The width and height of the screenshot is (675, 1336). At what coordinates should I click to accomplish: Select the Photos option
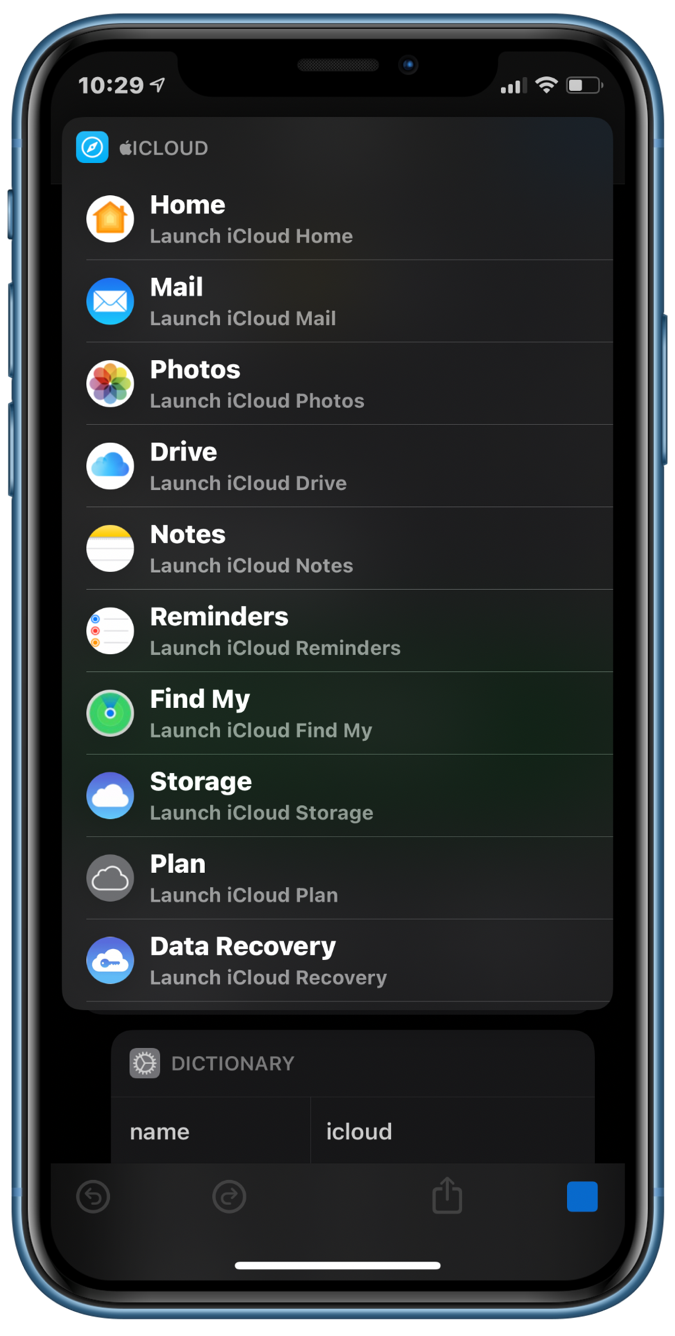(x=338, y=384)
